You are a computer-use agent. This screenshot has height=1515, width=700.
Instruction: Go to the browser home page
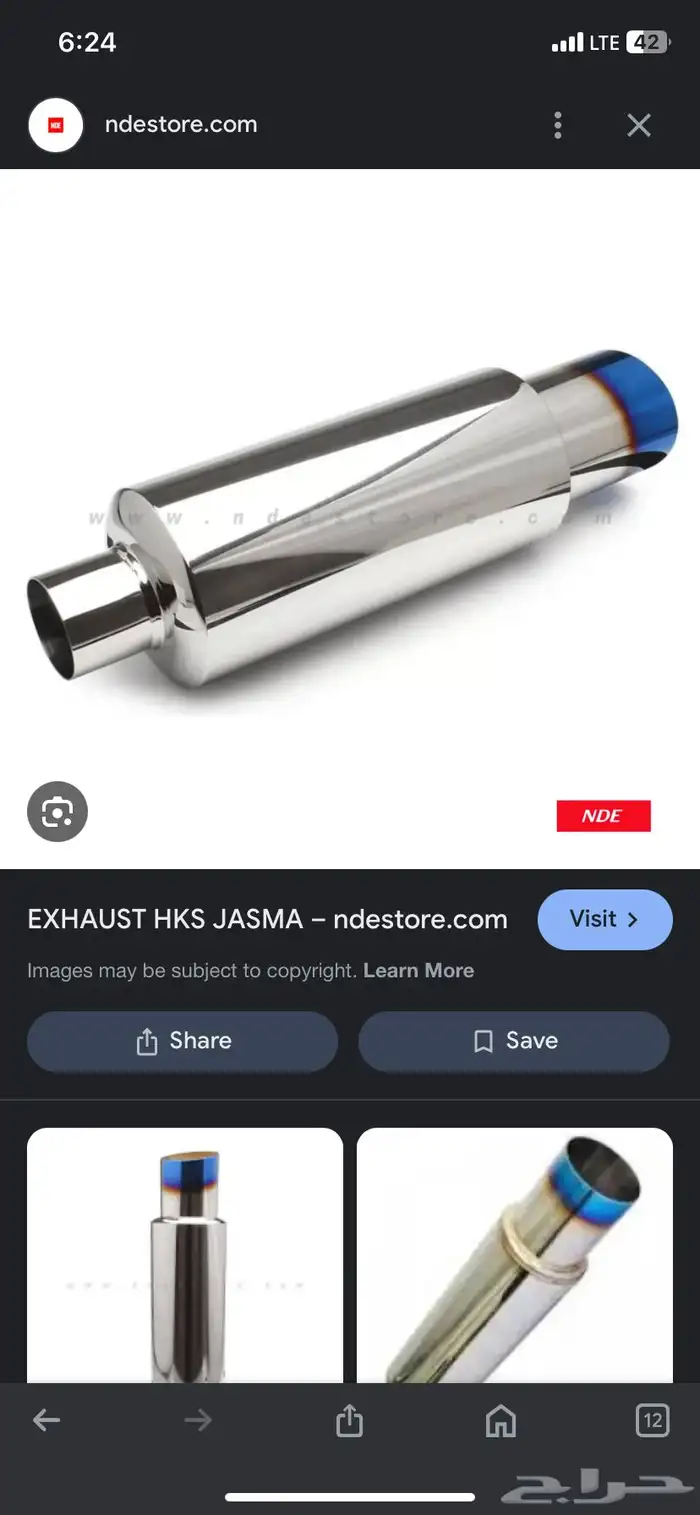point(500,1419)
